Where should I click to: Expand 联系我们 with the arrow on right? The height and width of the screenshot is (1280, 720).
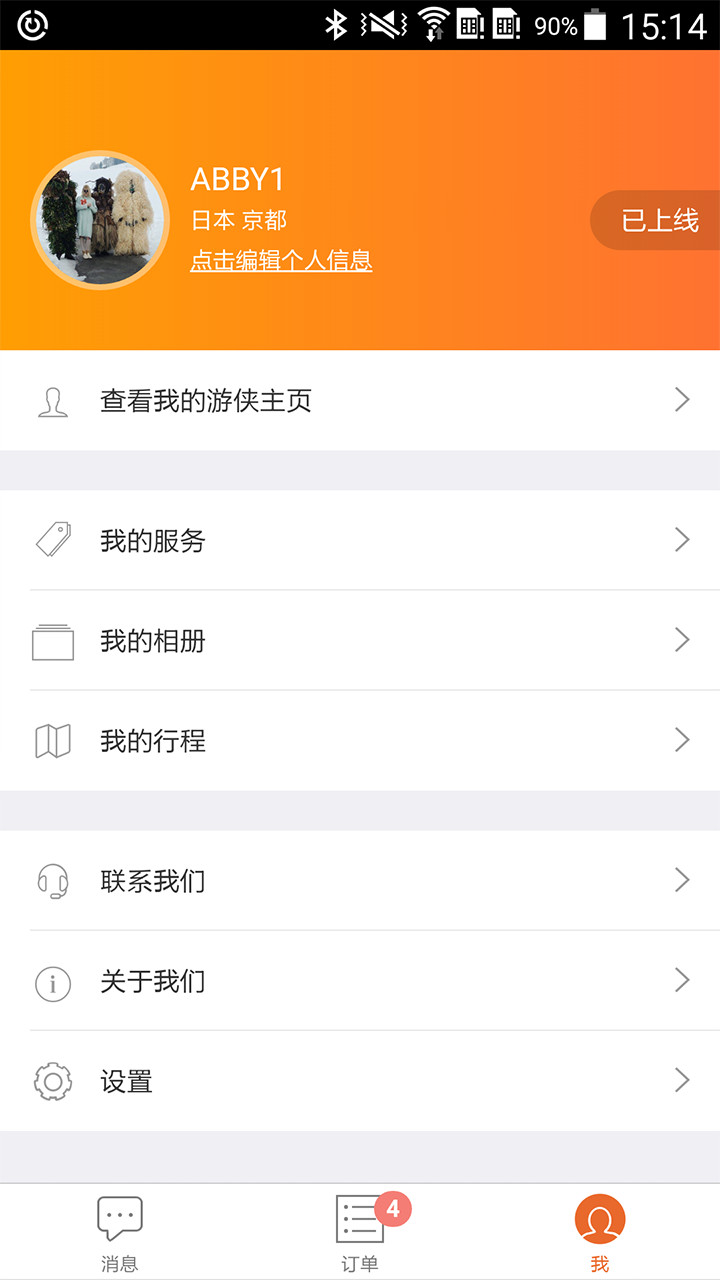683,881
